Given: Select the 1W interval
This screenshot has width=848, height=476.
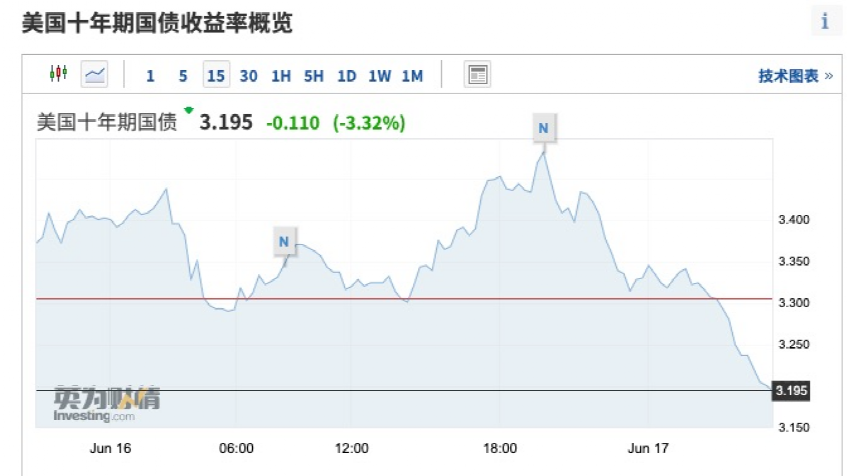Looking at the screenshot, I should [x=380, y=75].
